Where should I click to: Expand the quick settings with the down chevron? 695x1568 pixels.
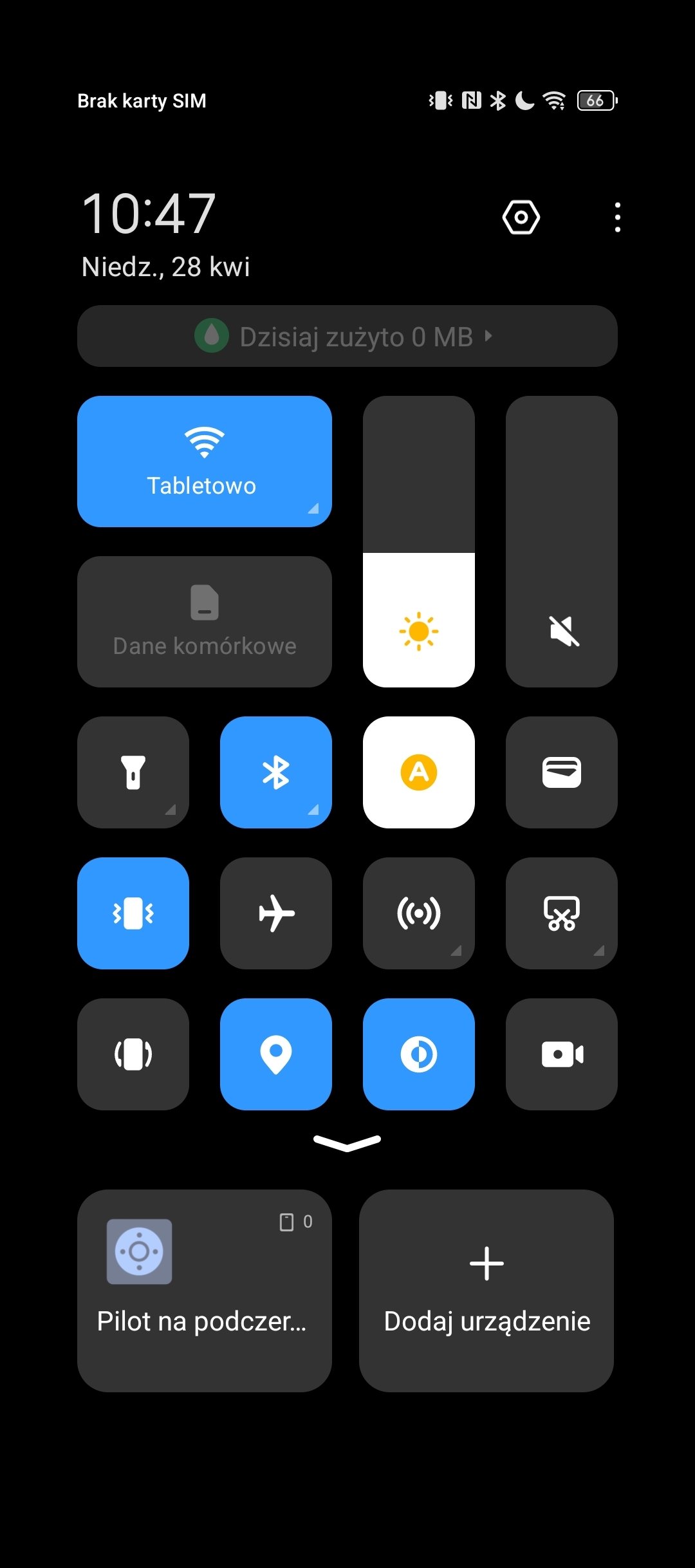[347, 1143]
